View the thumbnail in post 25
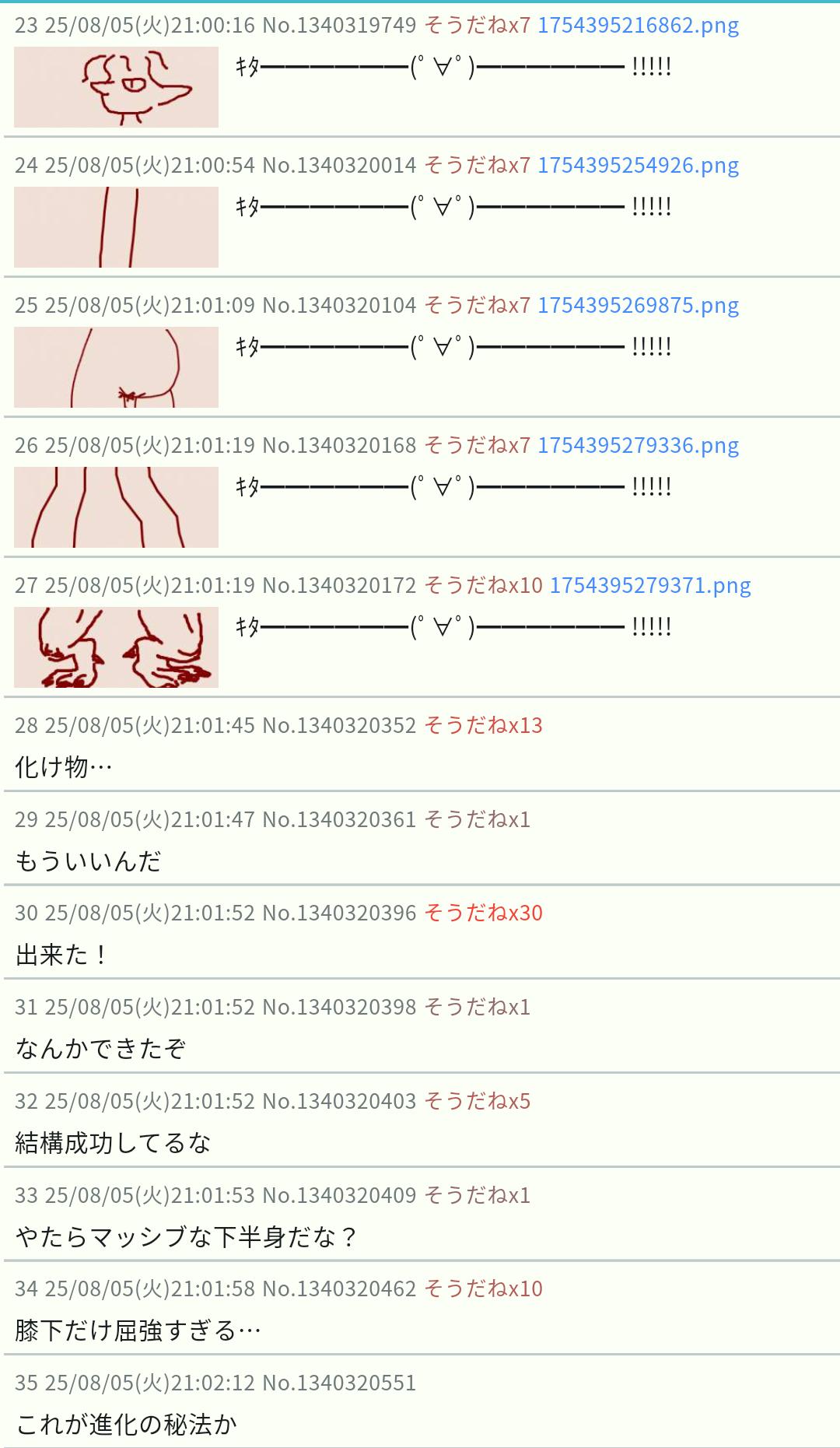Image resolution: width=840 pixels, height=1448 pixels. (x=116, y=367)
